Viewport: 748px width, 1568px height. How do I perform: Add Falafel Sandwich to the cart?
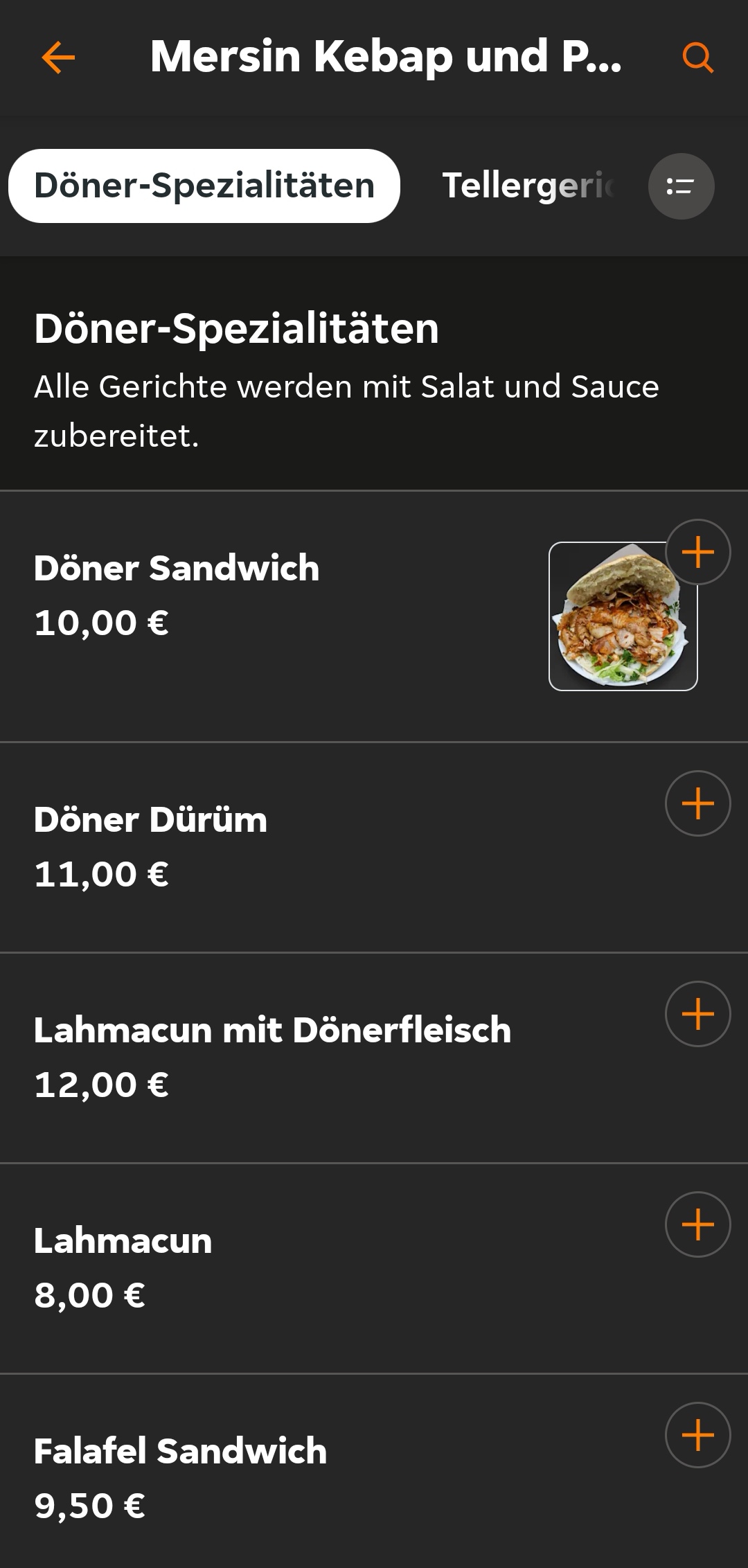(697, 1435)
